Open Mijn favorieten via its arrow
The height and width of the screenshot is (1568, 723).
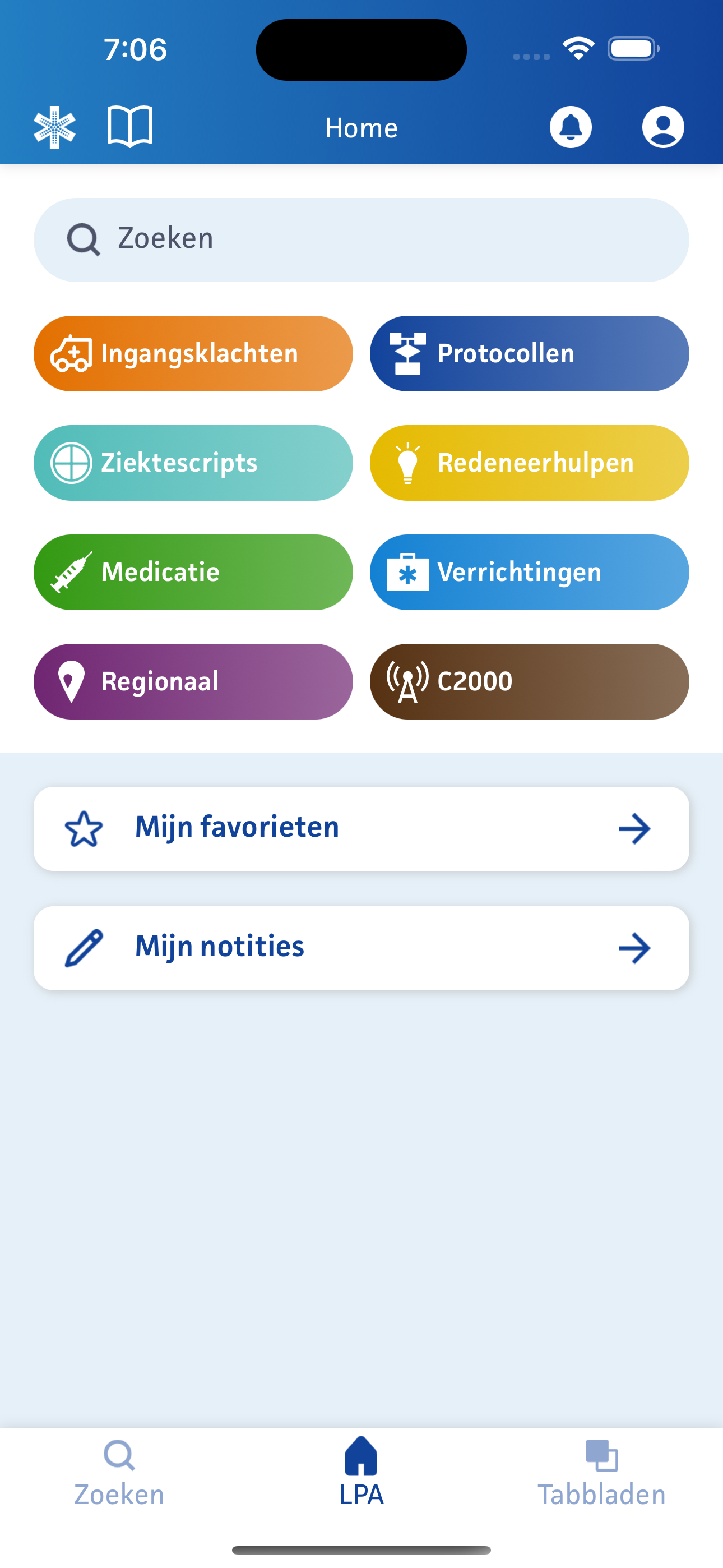(x=635, y=828)
